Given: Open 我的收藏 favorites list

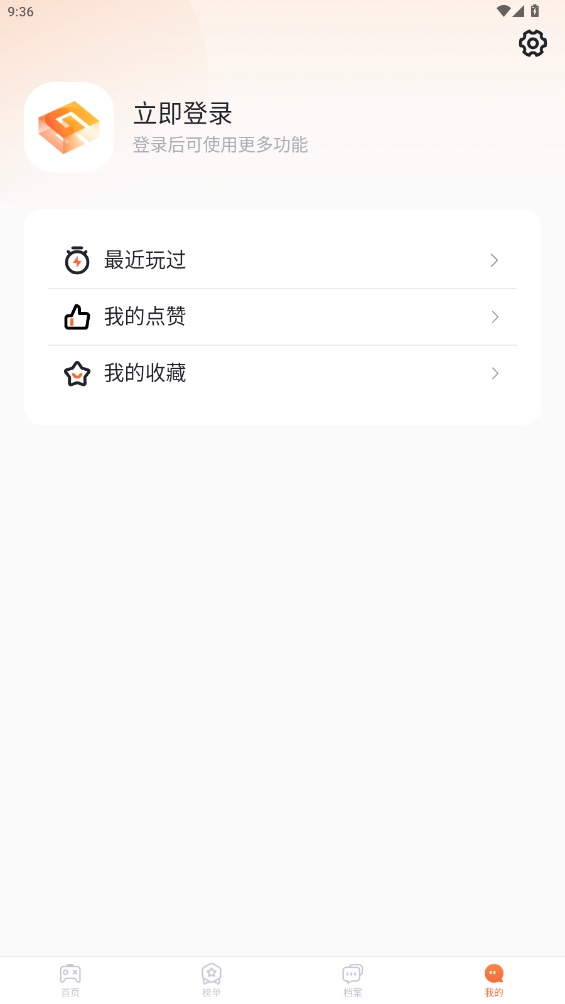Looking at the screenshot, I should (x=282, y=373).
